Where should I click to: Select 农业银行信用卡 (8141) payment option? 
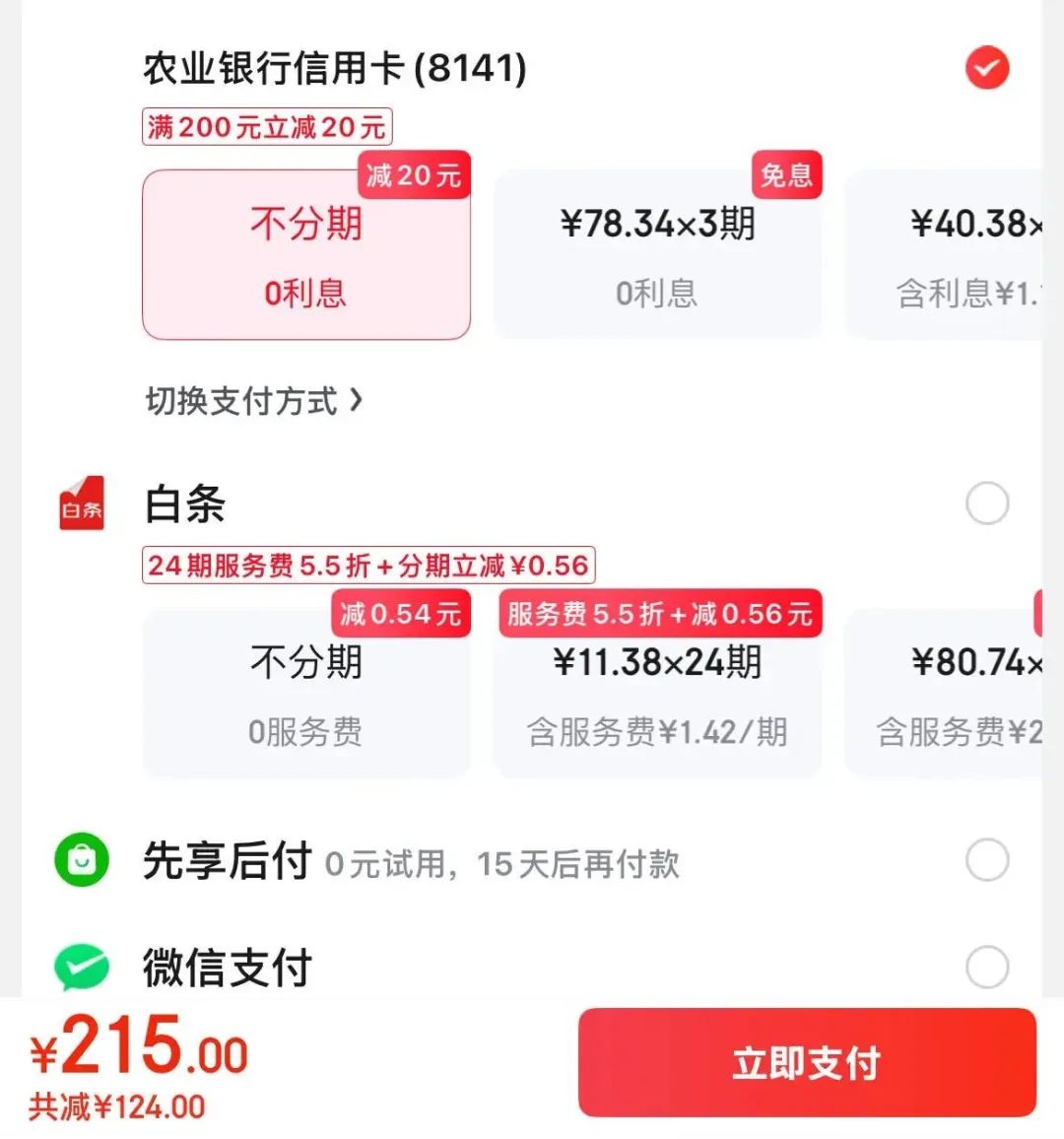(x=986, y=68)
